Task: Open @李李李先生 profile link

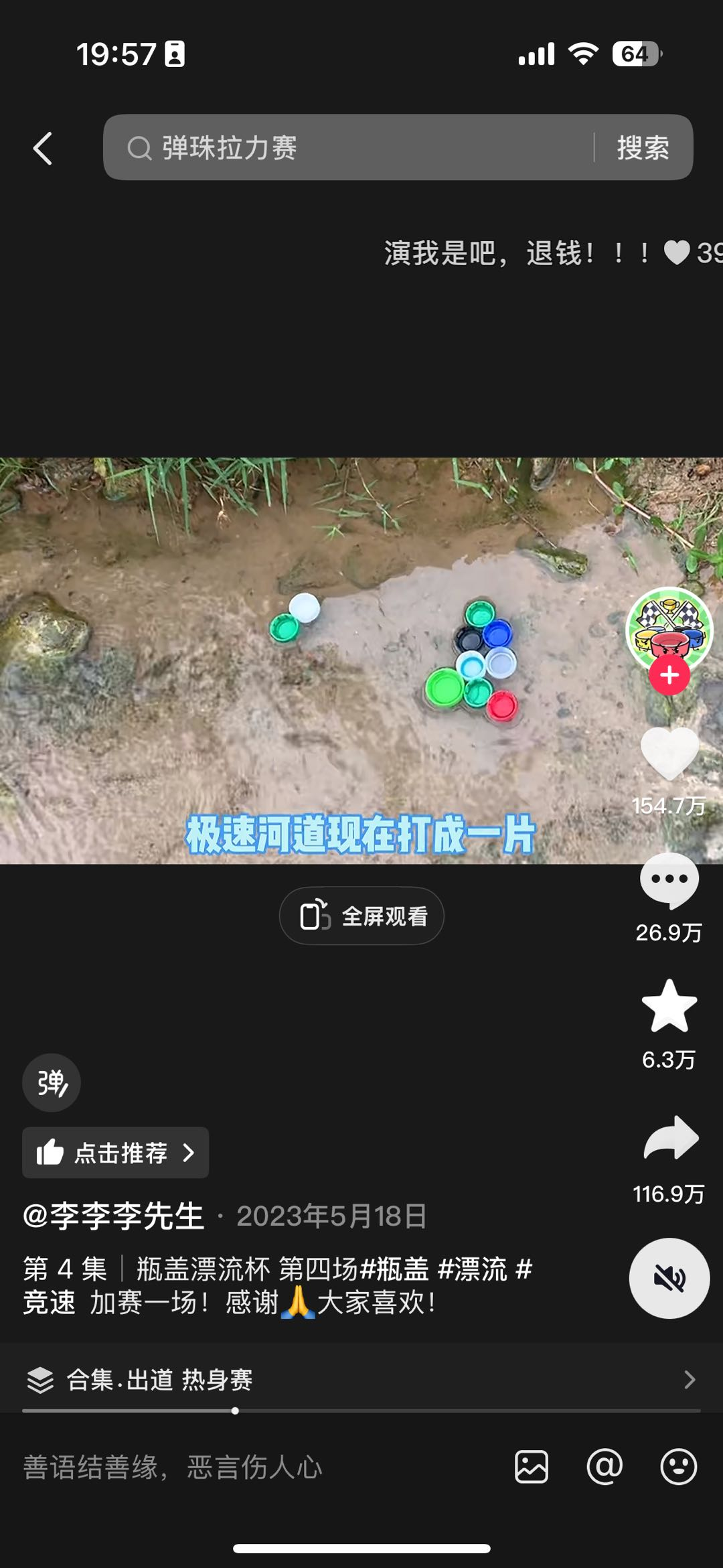Action: (114, 1216)
